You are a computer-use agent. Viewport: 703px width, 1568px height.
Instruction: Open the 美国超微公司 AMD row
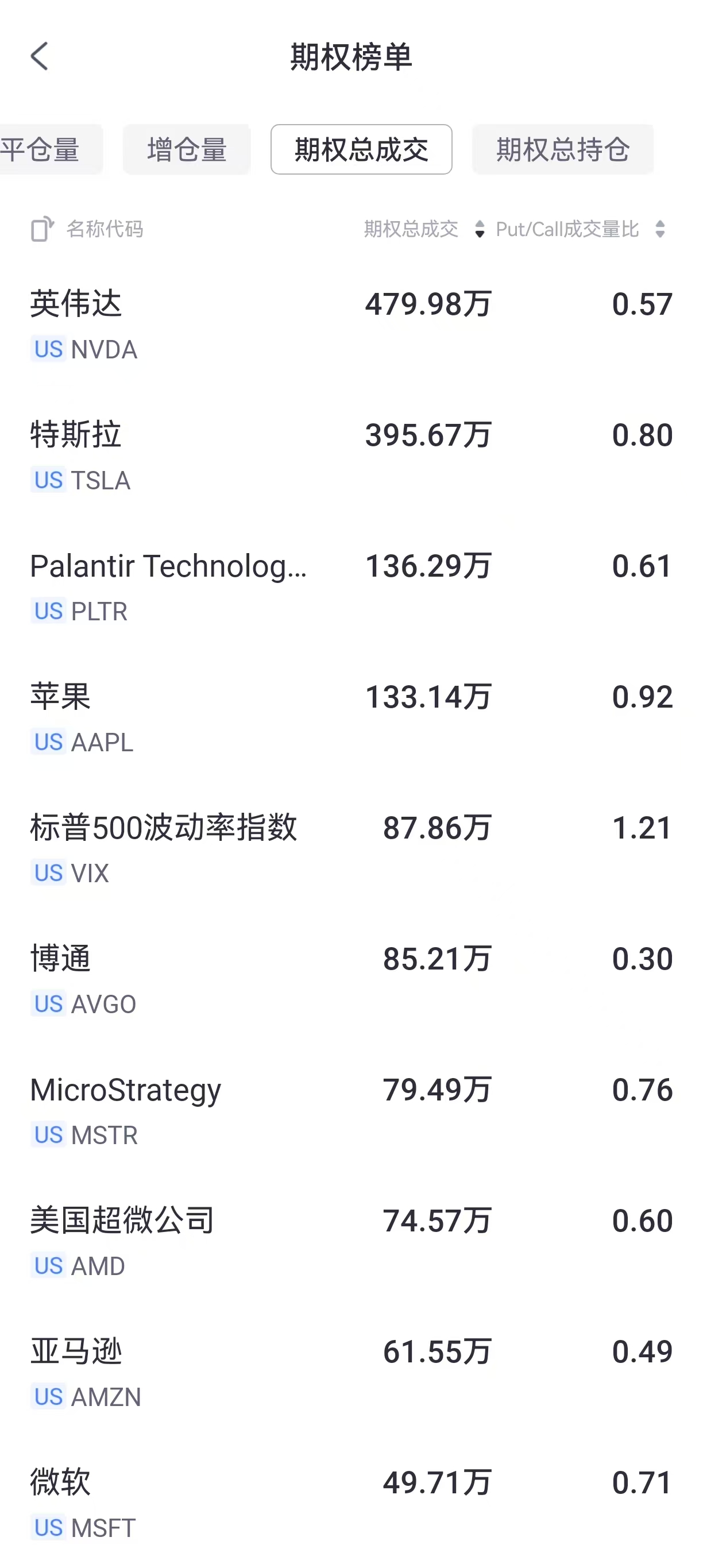pos(351,1242)
